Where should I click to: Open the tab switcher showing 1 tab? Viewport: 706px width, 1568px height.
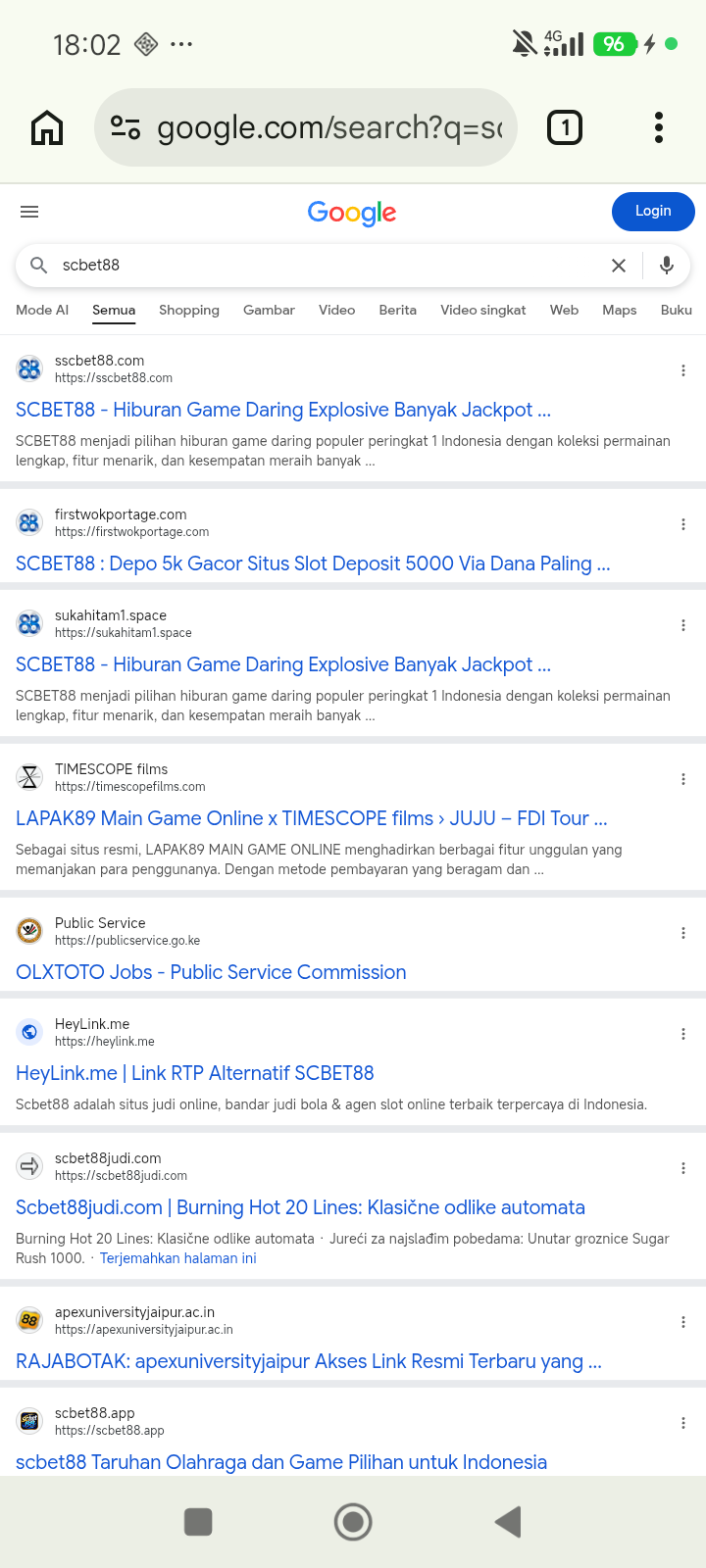(x=565, y=127)
